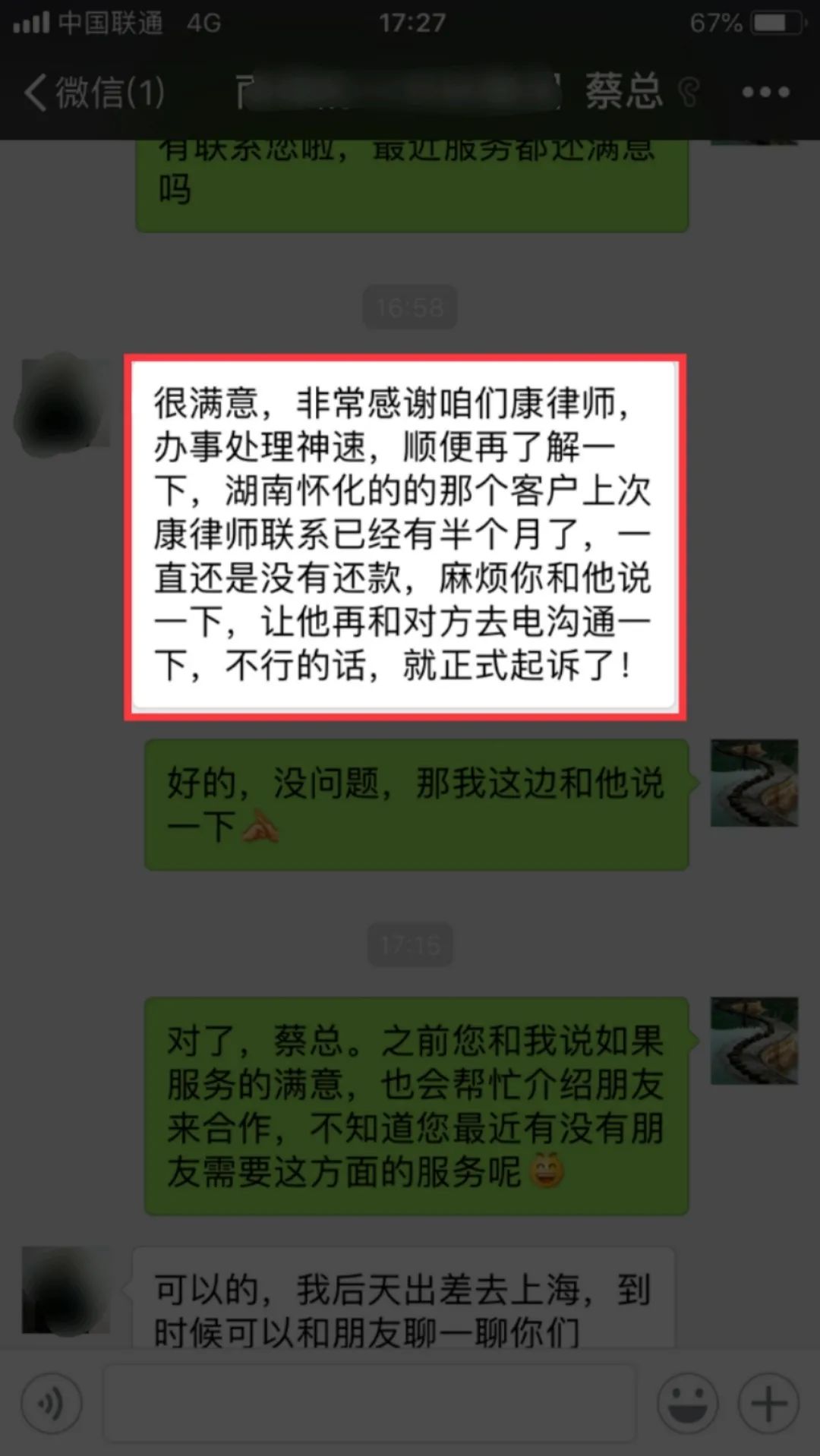820x1456 pixels.
Task: Switch to voice message input
Action: 52,1403
